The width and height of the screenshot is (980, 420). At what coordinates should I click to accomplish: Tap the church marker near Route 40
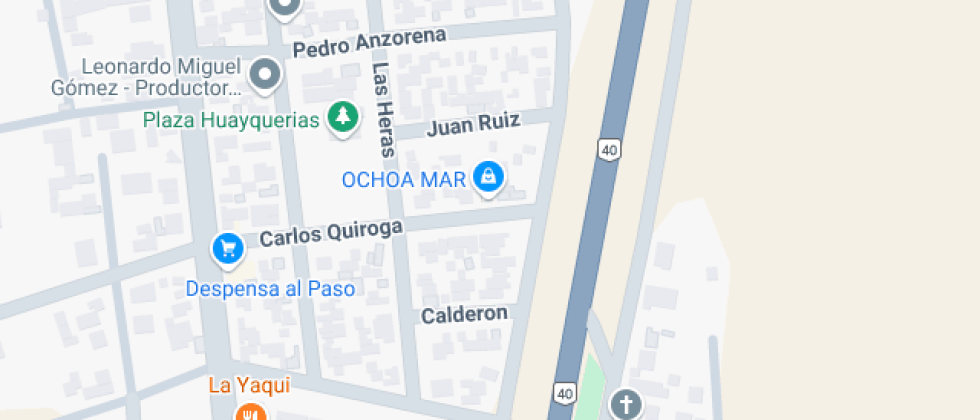(626, 405)
